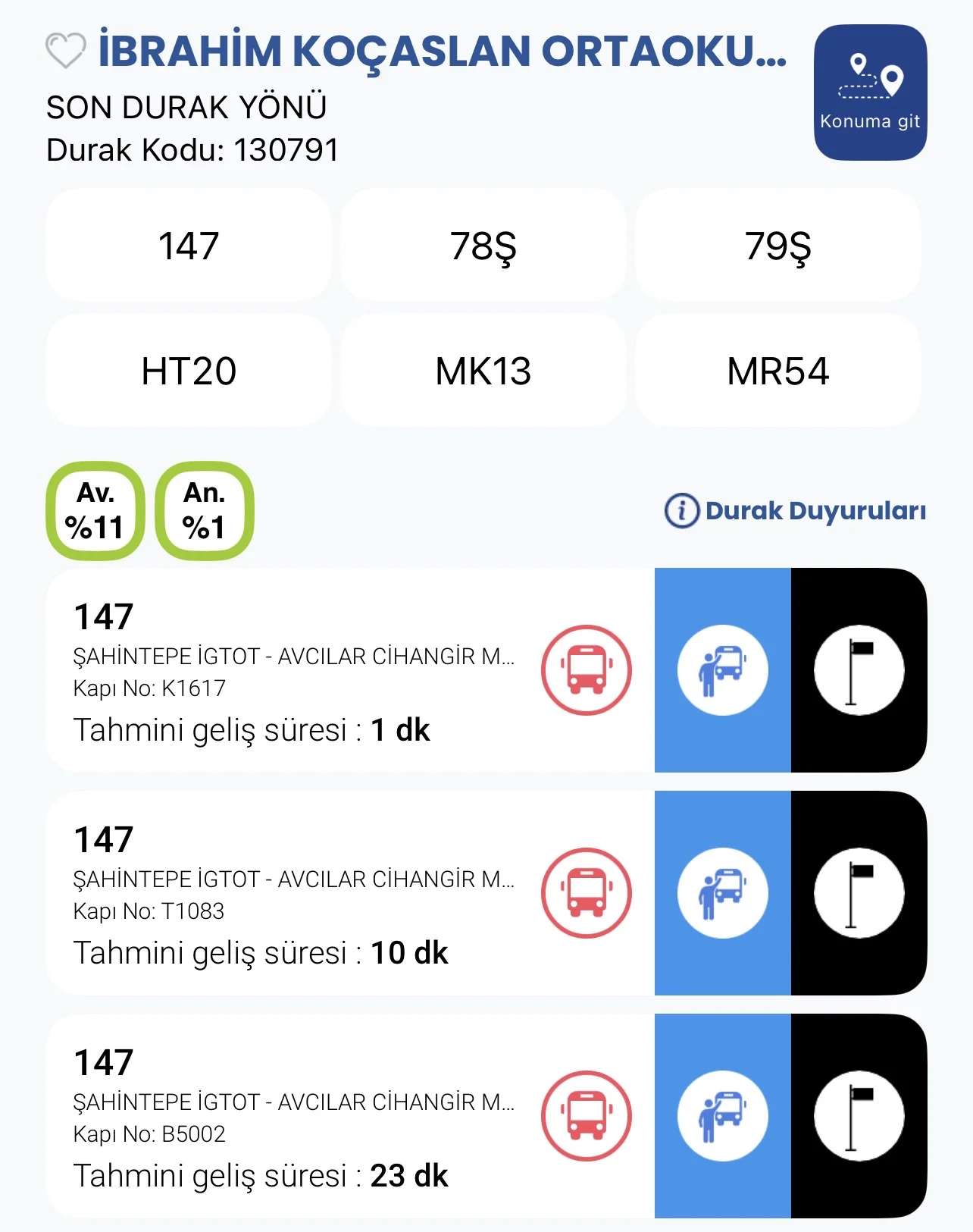Tap the flag icon for bus K1617
This screenshot has height=1232, width=973.
click(x=859, y=670)
